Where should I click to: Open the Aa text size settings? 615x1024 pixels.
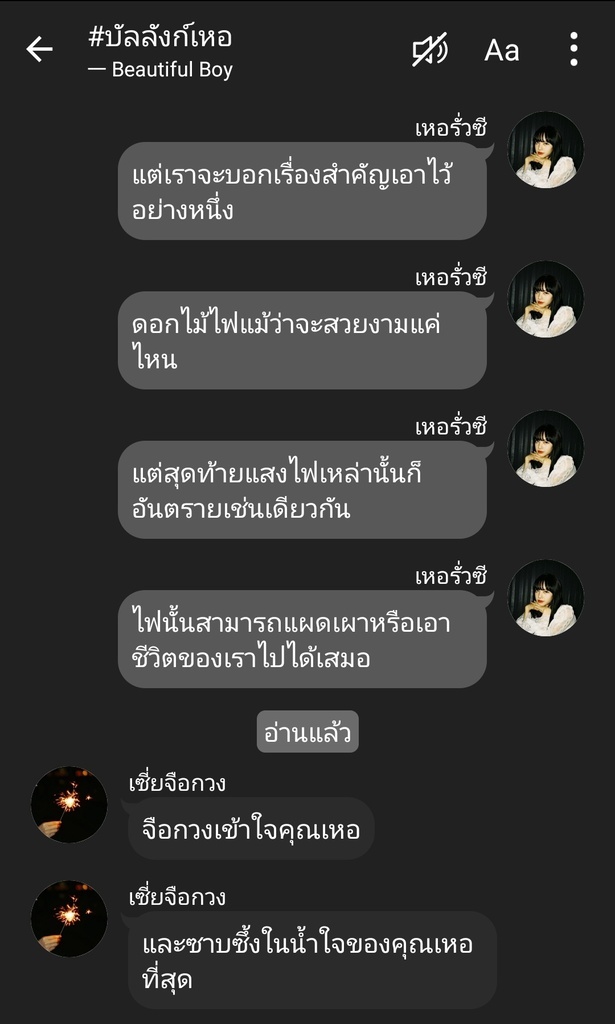point(501,50)
